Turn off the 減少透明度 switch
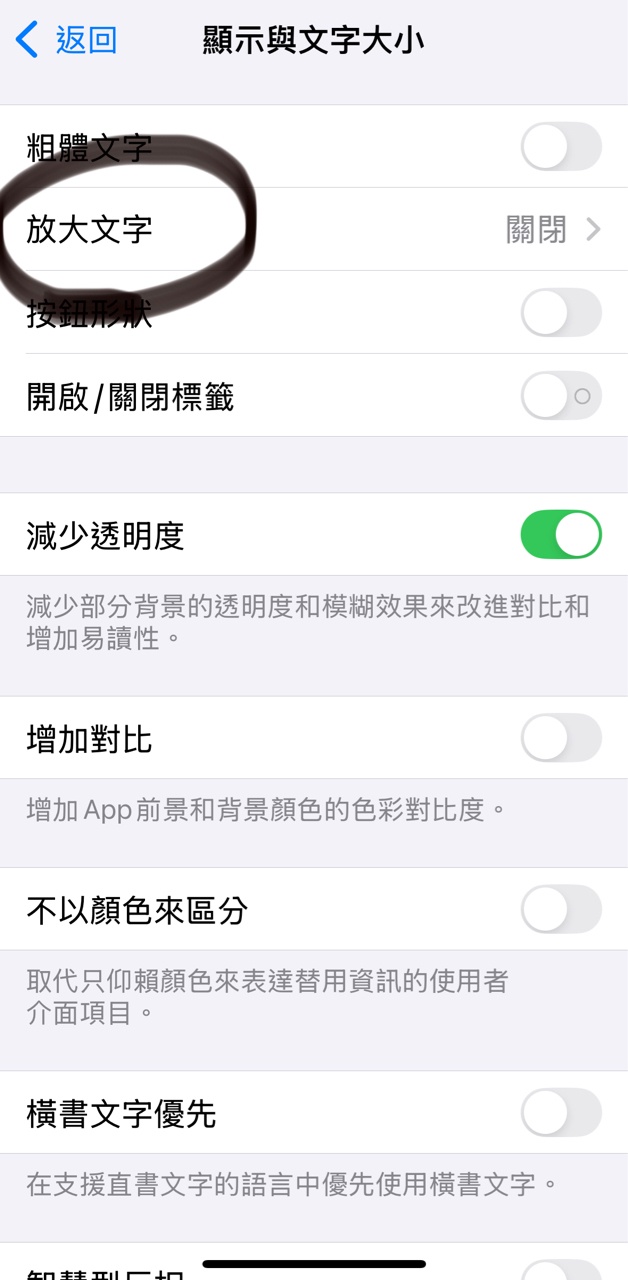The height and width of the screenshot is (1280, 628). [x=561, y=534]
